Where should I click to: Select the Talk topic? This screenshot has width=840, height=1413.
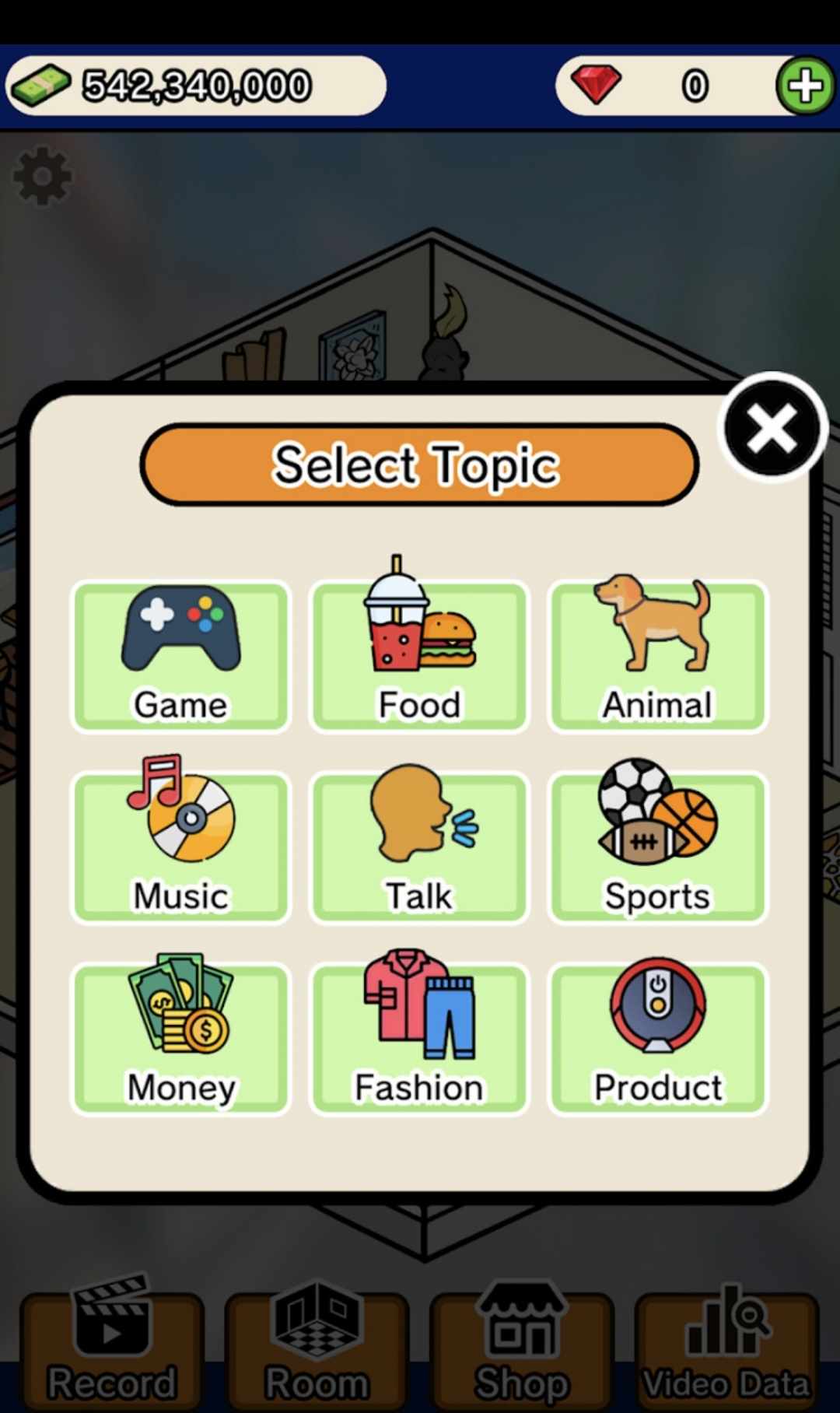click(x=419, y=847)
